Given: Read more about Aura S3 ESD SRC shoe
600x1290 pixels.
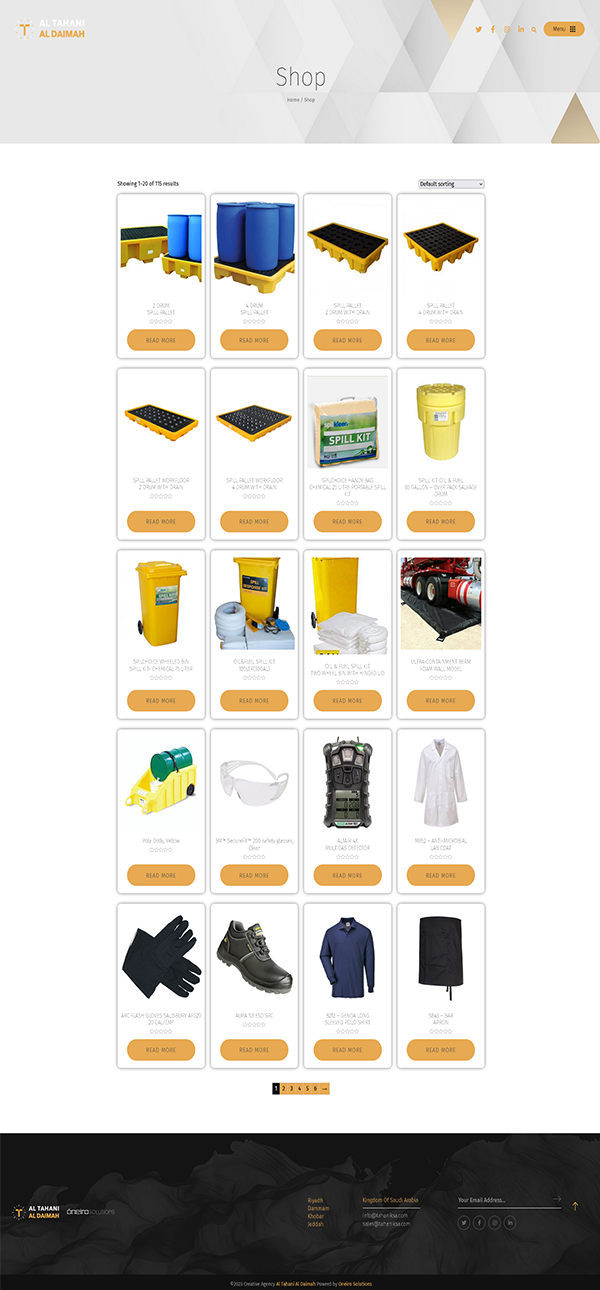Looking at the screenshot, I should coord(254,1050).
